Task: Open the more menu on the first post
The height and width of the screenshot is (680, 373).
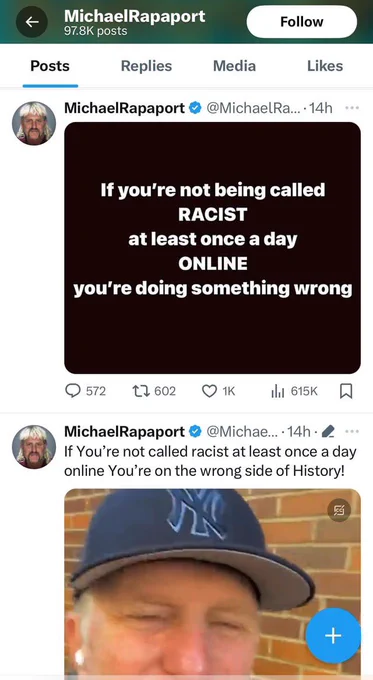Action: 352,108
